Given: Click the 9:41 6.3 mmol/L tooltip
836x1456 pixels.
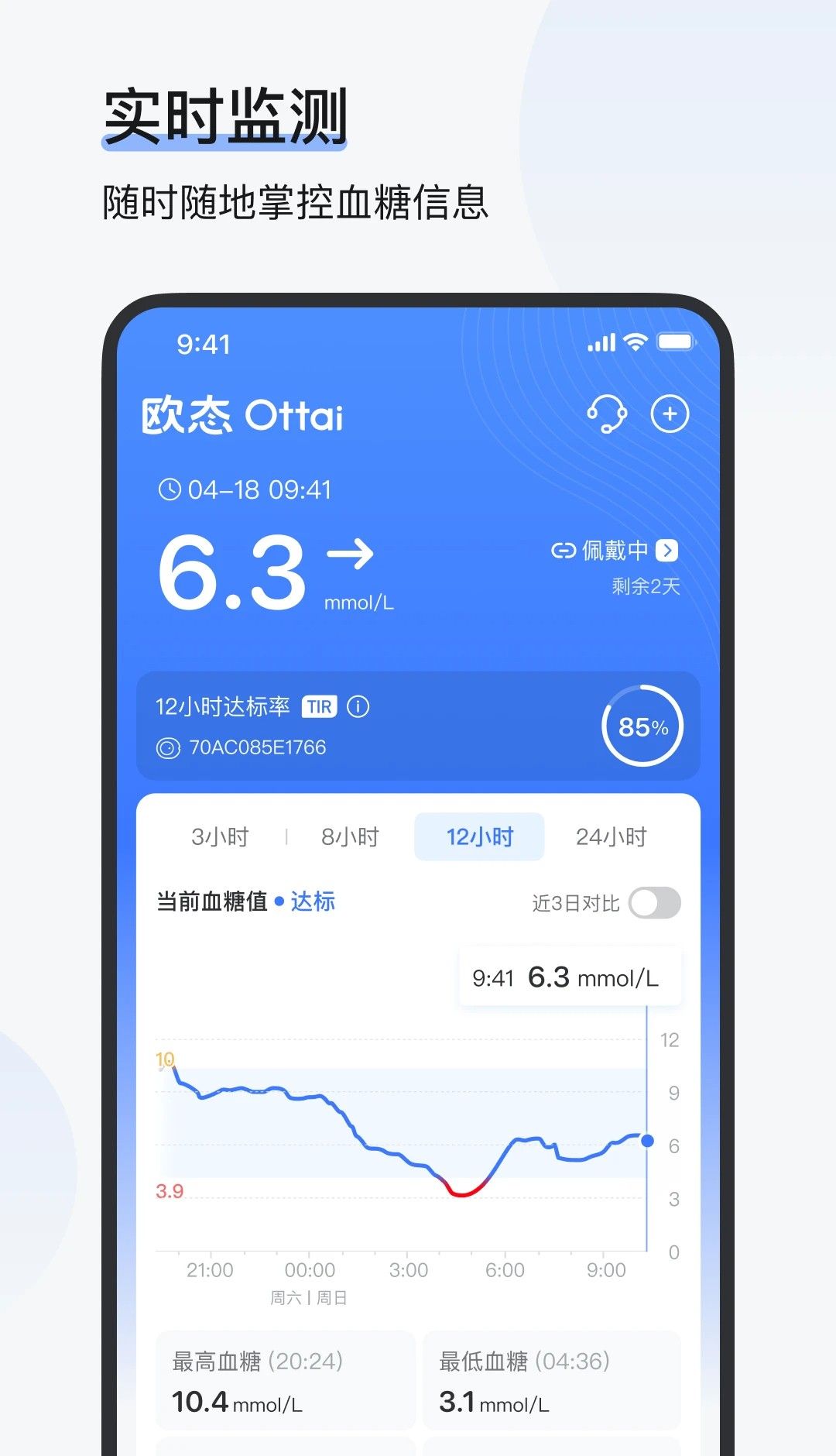Looking at the screenshot, I should tap(570, 976).
